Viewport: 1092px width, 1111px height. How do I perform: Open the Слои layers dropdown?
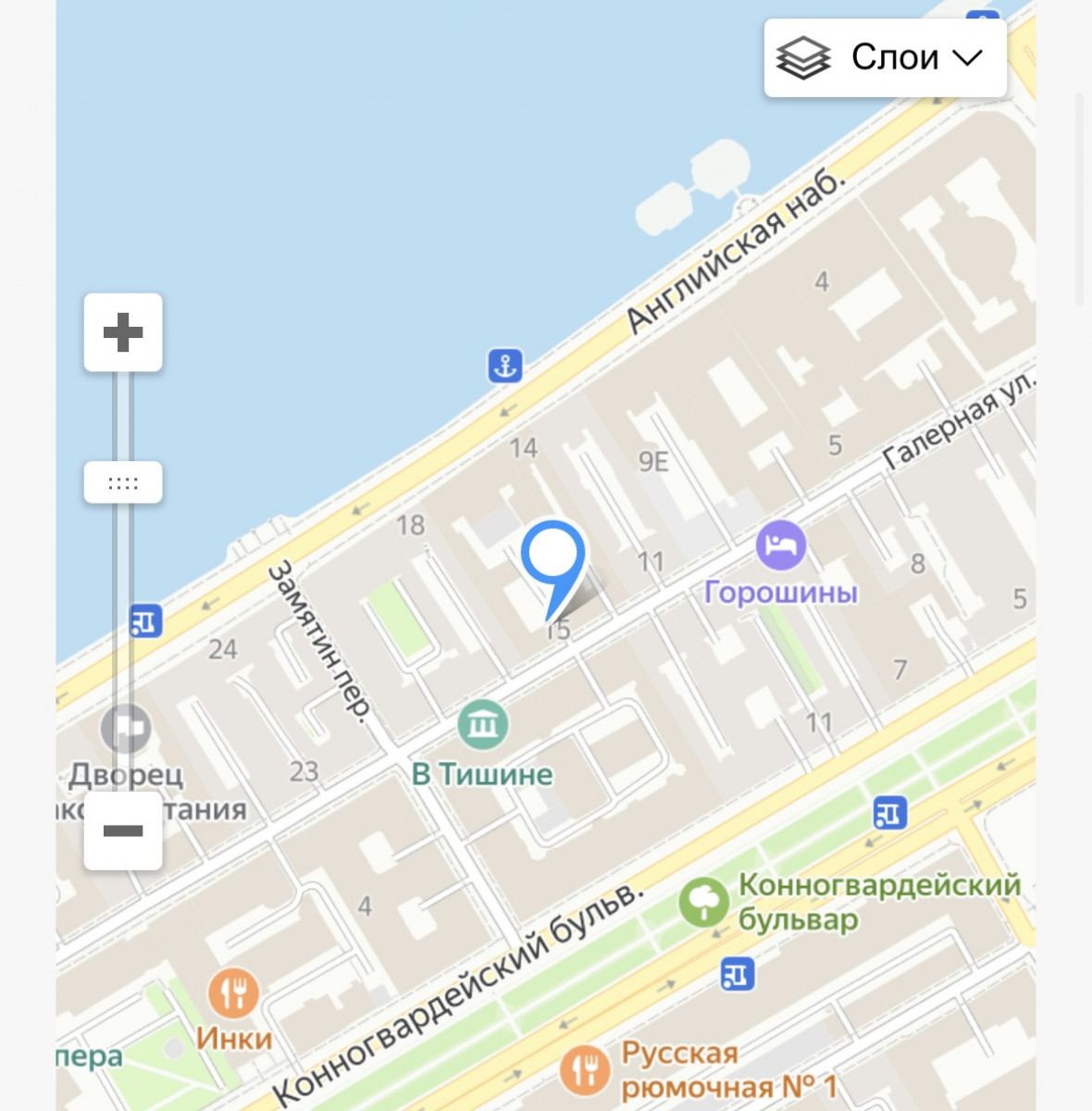pyautogui.click(x=885, y=57)
